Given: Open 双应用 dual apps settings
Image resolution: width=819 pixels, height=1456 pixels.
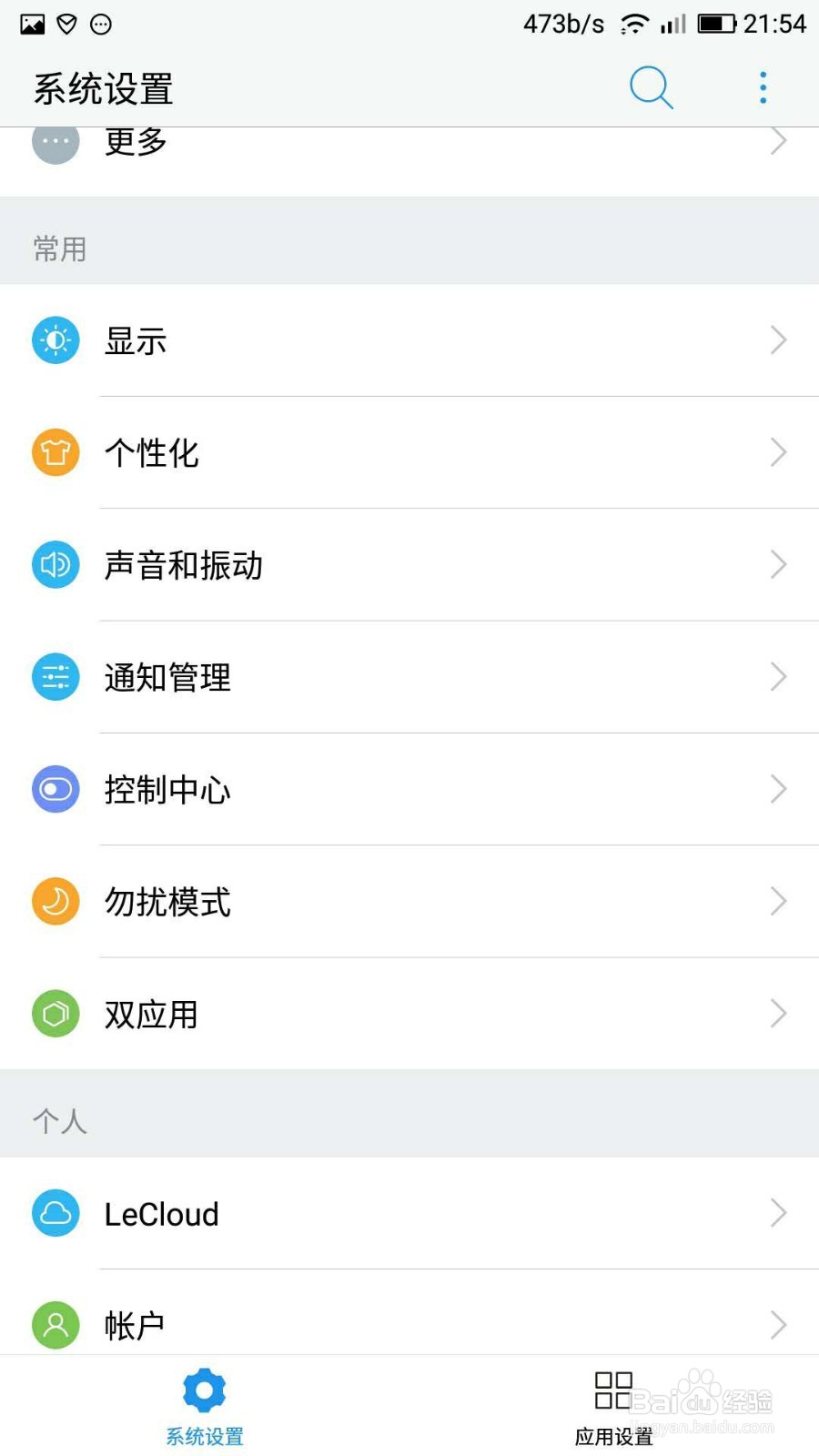Looking at the screenshot, I should pos(409,1014).
